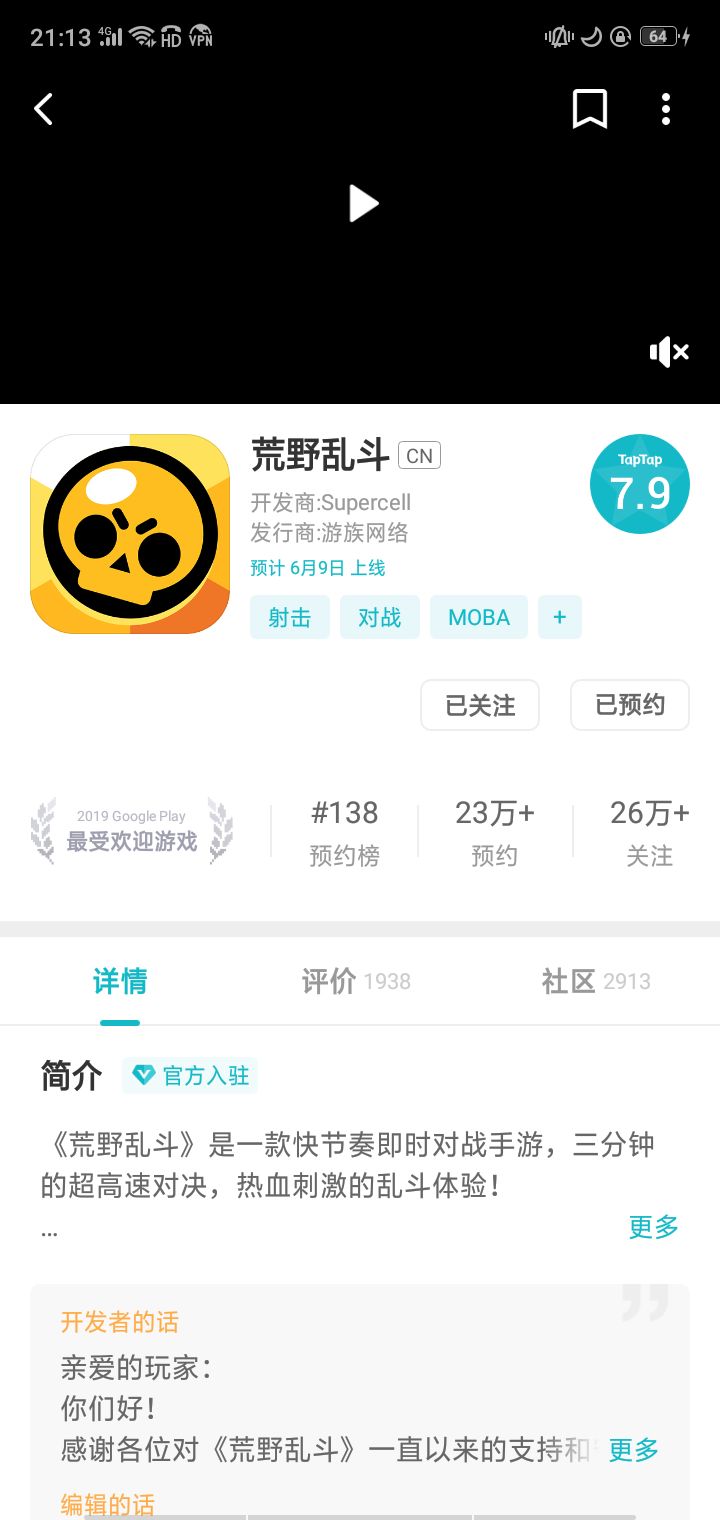Toggle off the 已关注 follow state

480,705
